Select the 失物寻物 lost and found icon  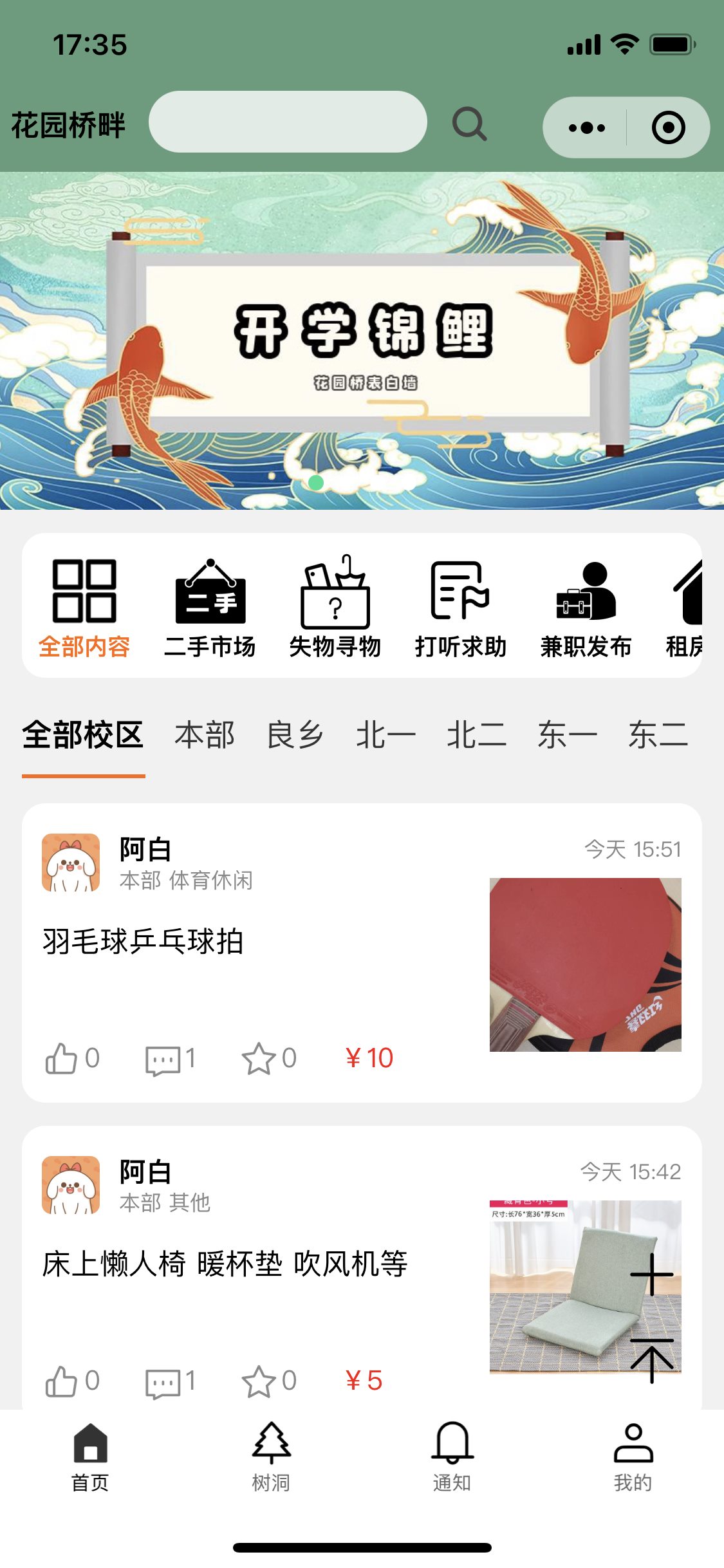[x=336, y=605]
